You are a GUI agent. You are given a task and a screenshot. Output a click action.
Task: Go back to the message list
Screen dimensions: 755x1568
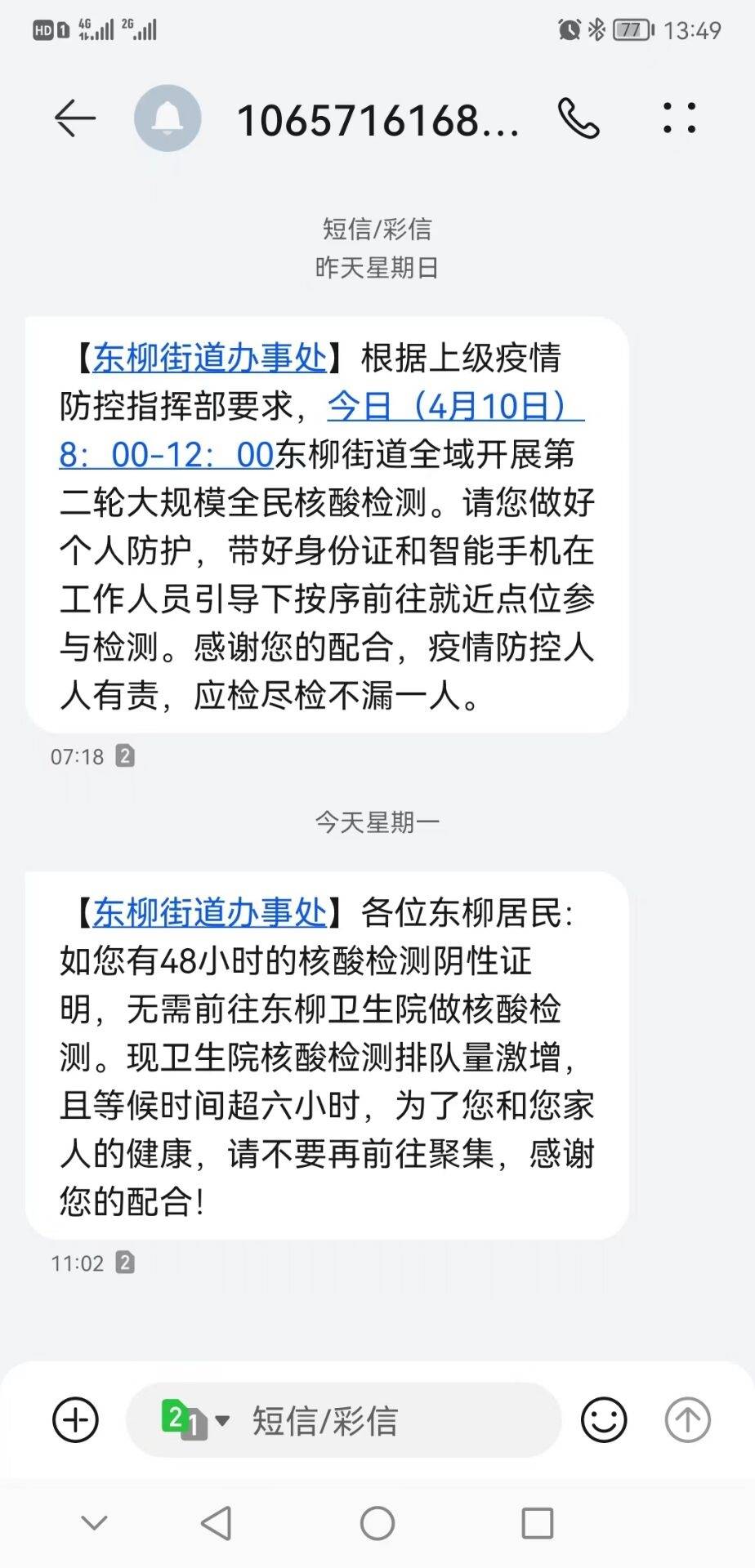75,119
